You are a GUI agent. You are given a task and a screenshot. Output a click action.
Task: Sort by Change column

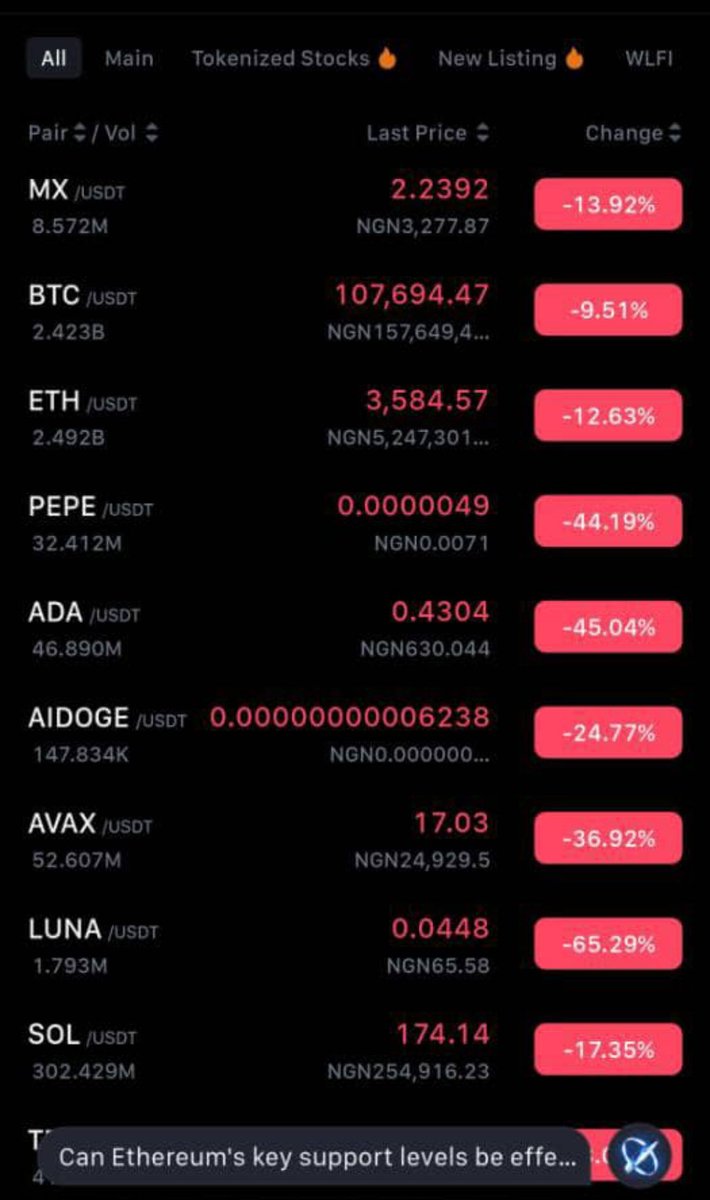coord(633,133)
